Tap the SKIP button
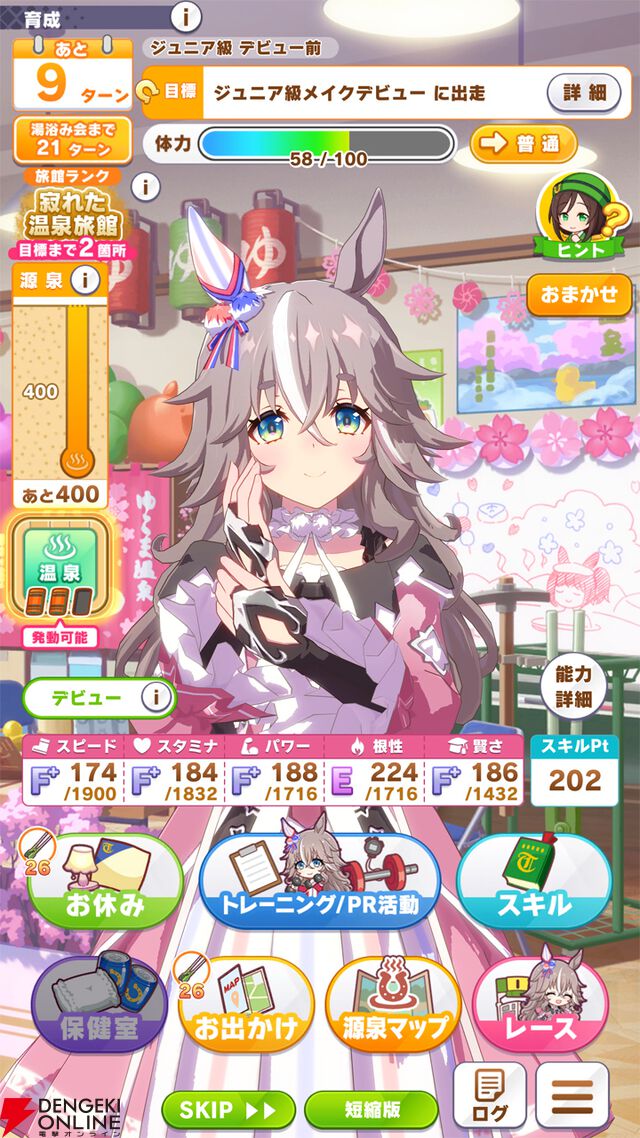 228,1109
